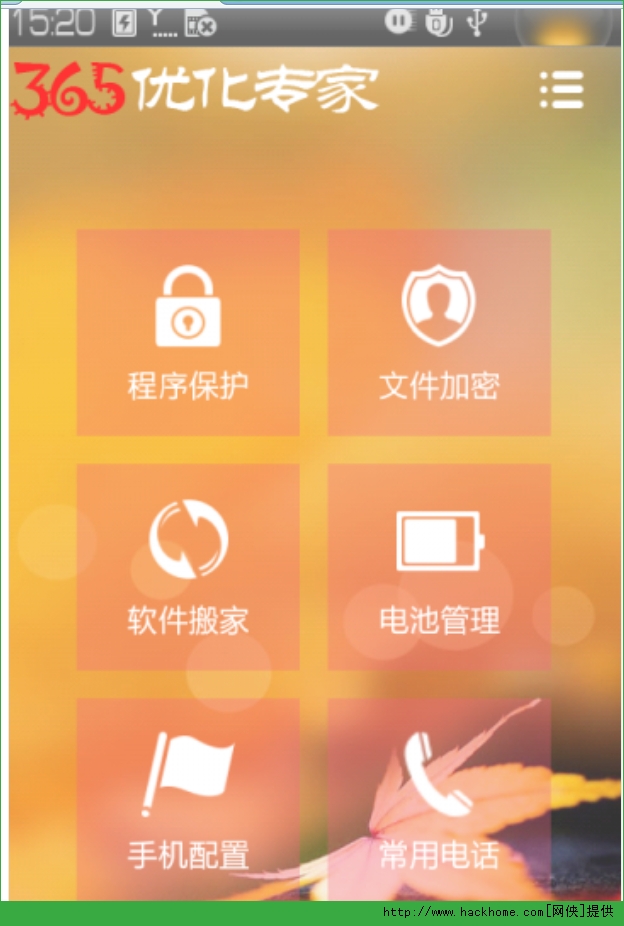Viewport: 624px width, 926px height.
Task: Launch 软件搬家 app mover tile
Action: [188, 567]
